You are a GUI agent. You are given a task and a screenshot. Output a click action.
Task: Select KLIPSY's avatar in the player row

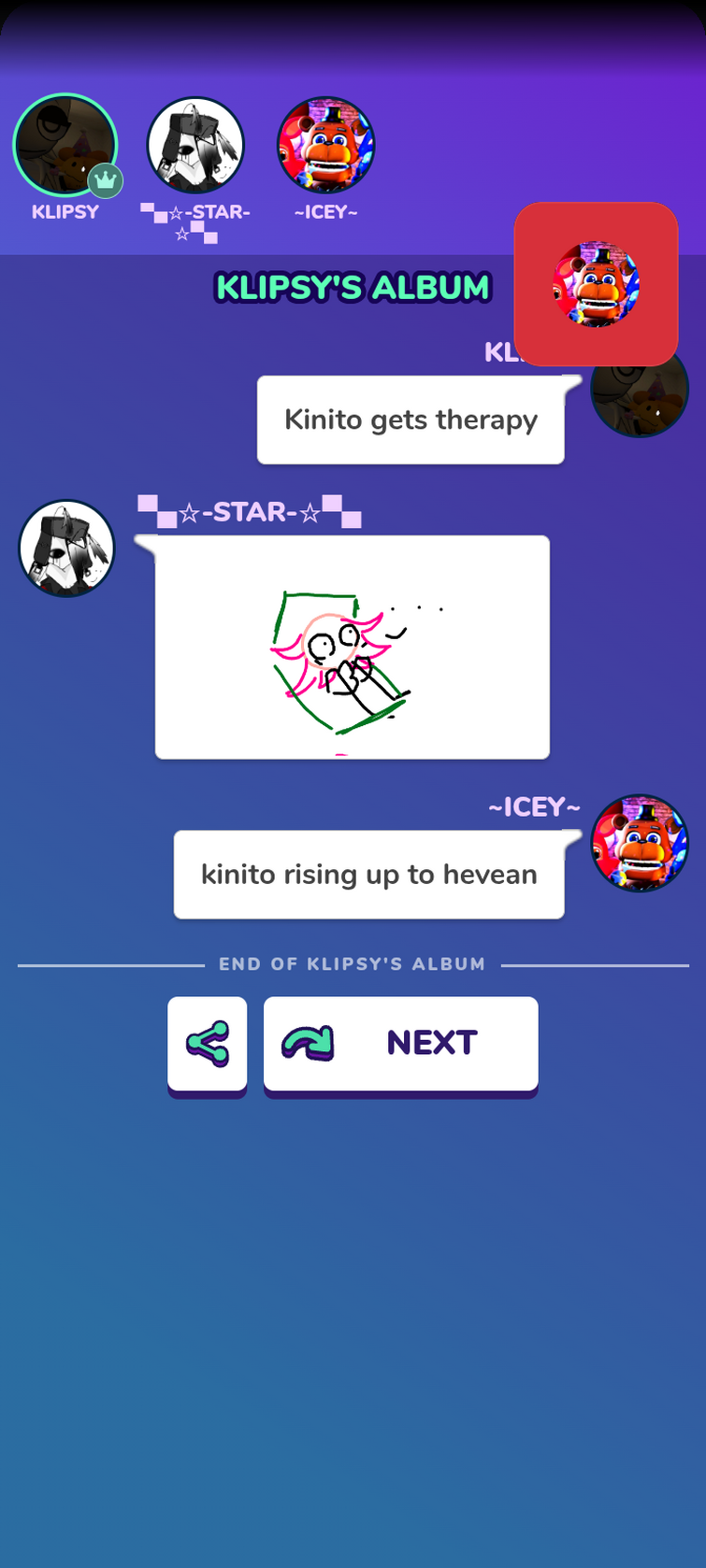tap(65, 146)
